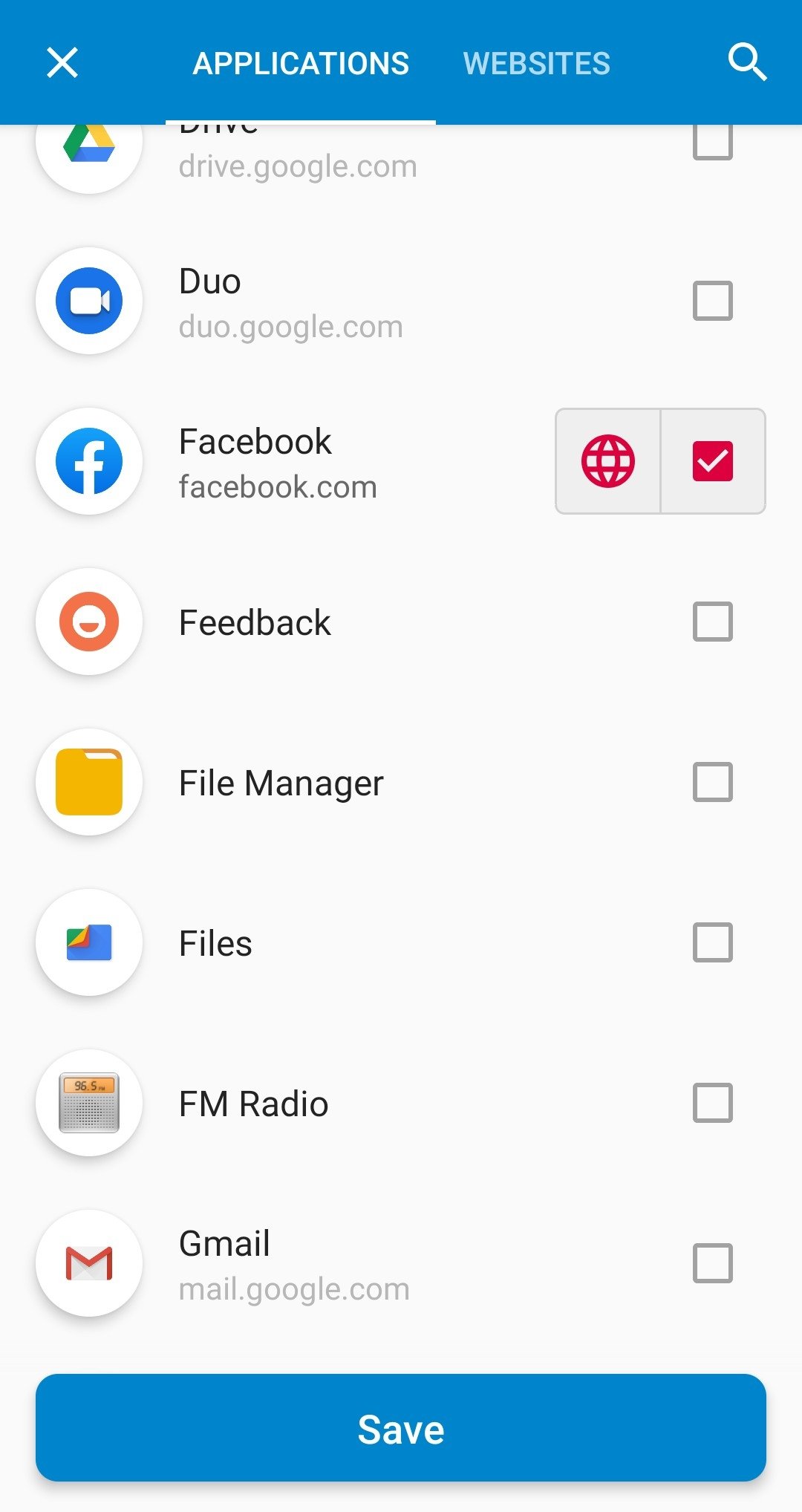Enable the FM Radio checkbox

click(713, 1103)
